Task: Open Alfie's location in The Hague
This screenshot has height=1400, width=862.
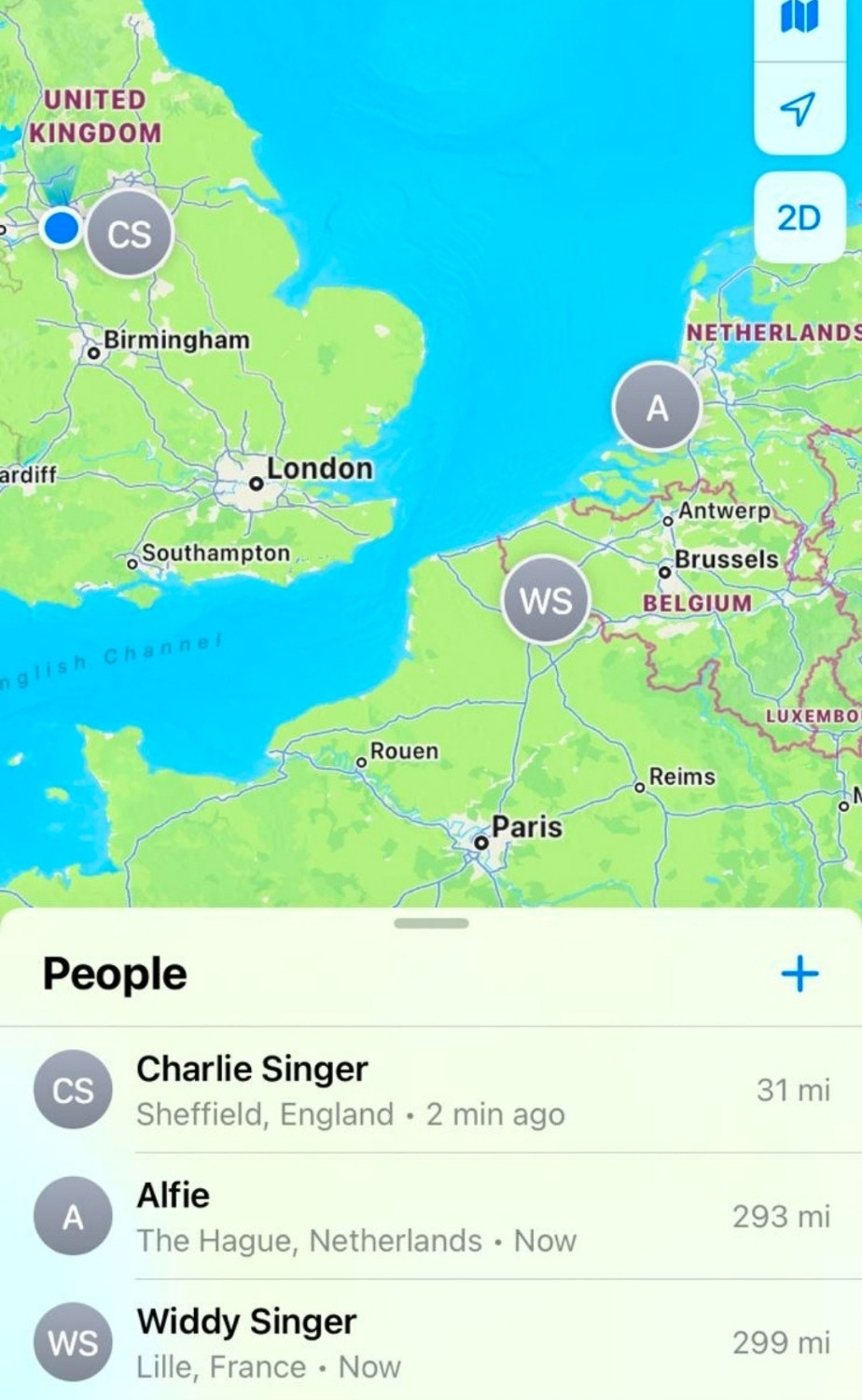Action: [x=431, y=1216]
